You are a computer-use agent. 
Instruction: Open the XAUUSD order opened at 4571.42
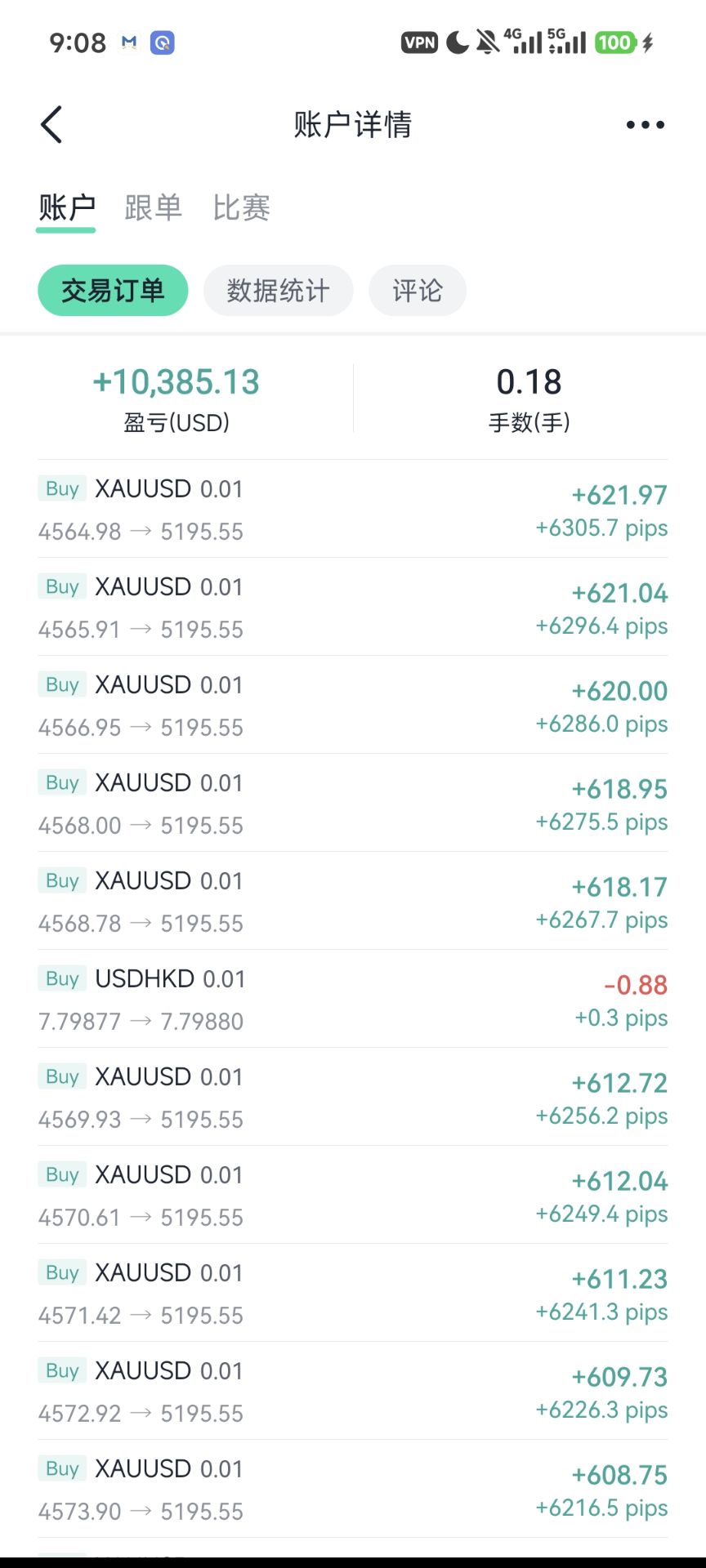pos(353,1294)
